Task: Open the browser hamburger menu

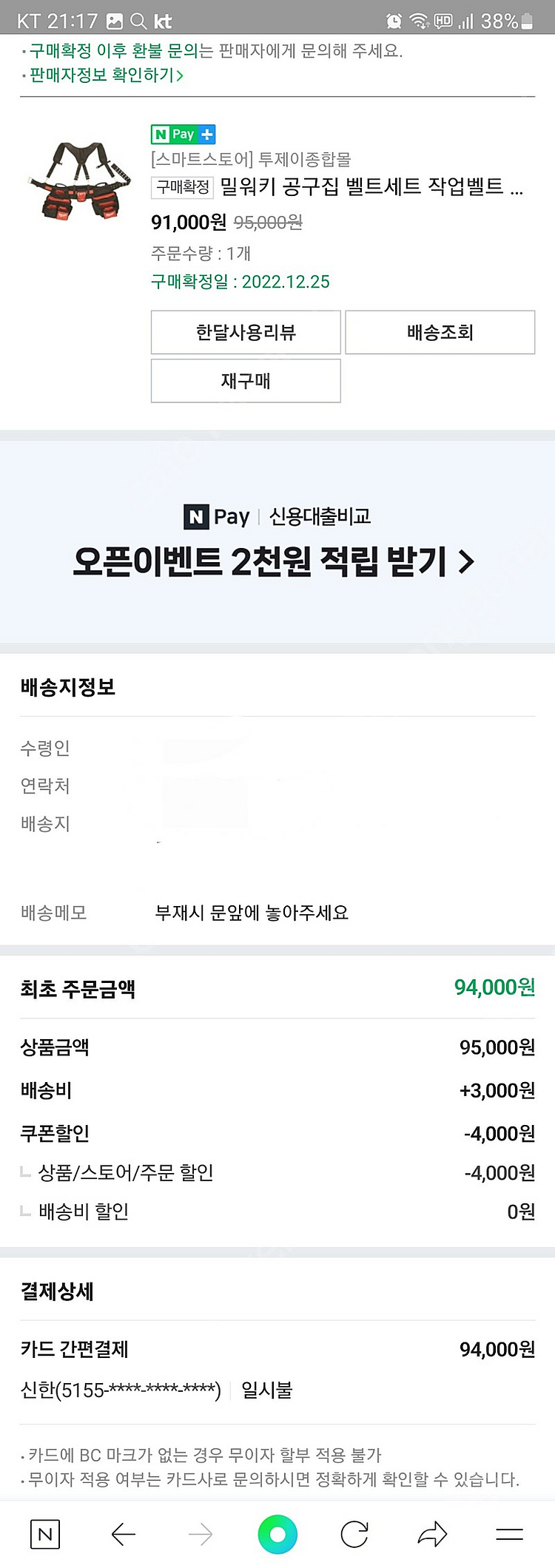Action: (x=509, y=1534)
